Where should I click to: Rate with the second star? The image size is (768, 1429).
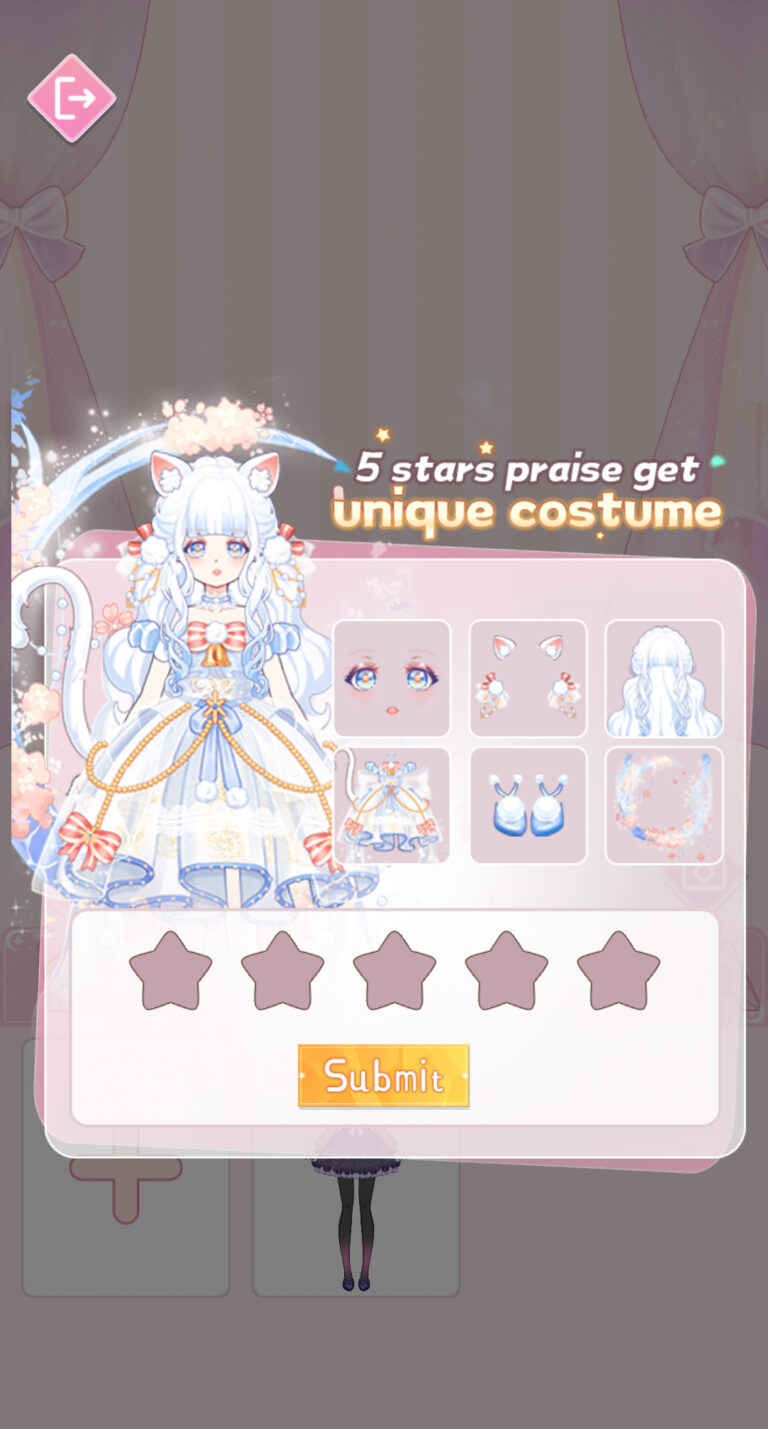[x=282, y=972]
